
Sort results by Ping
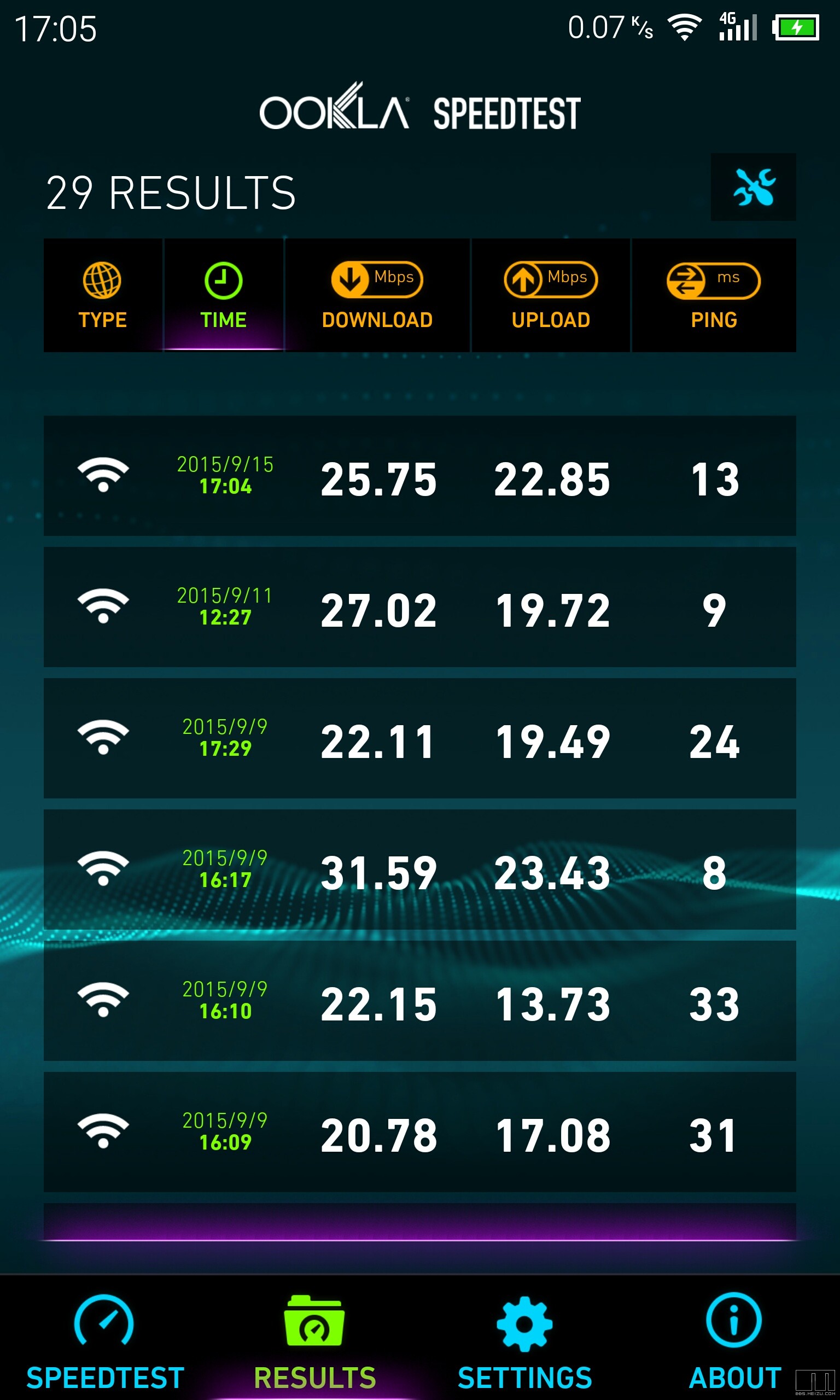coord(713,295)
